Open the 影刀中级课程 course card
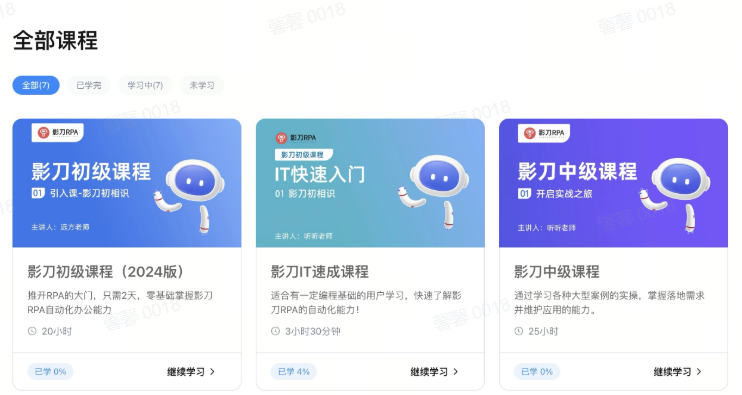The width and height of the screenshot is (742, 395). coord(613,255)
